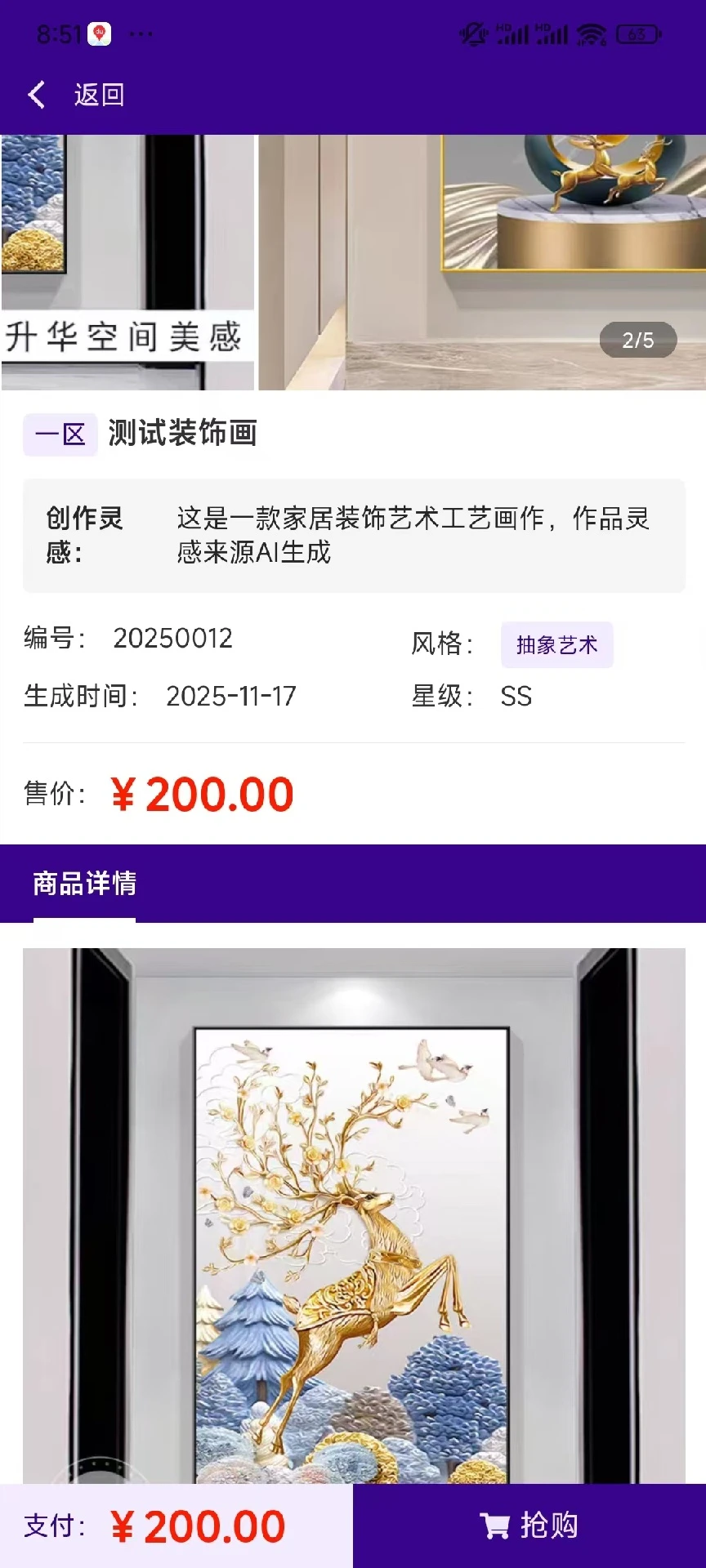Switch to the 商品详情 tab
706x1568 pixels.
83,884
